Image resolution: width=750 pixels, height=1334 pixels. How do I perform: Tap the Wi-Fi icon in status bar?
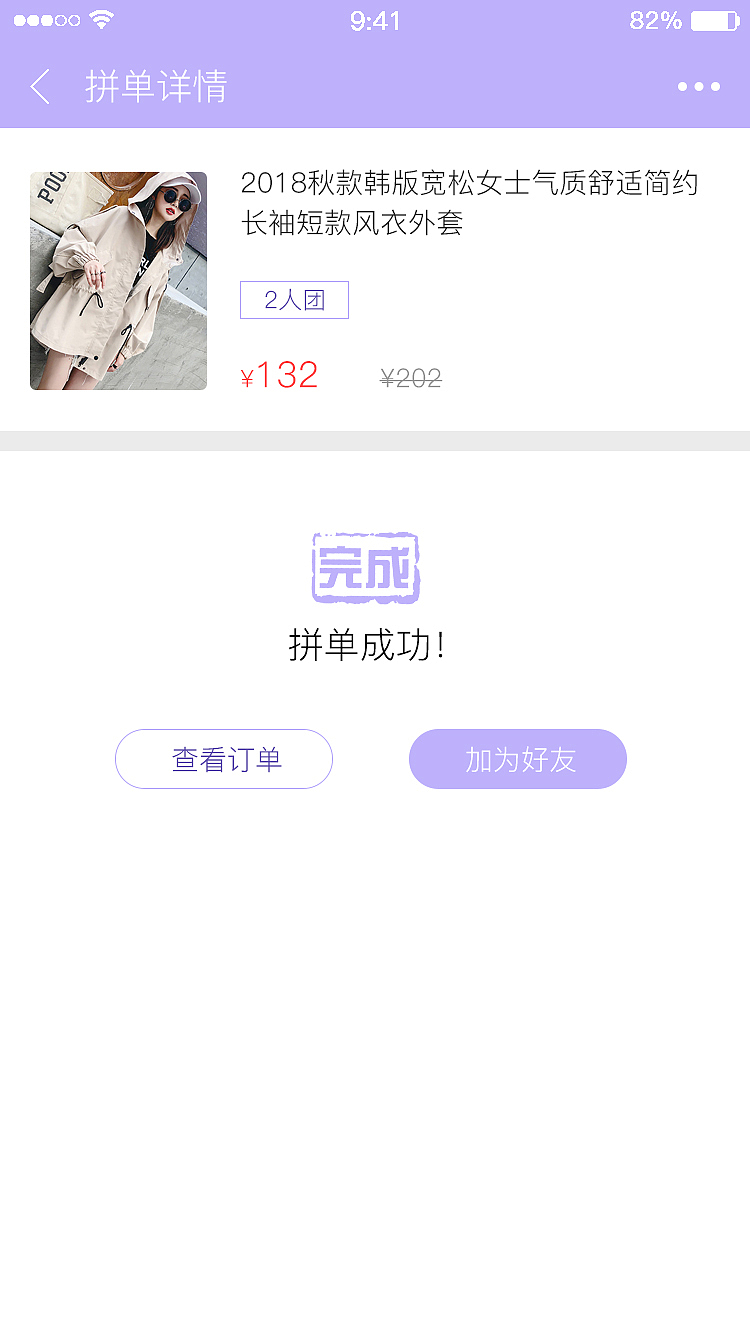(x=103, y=17)
